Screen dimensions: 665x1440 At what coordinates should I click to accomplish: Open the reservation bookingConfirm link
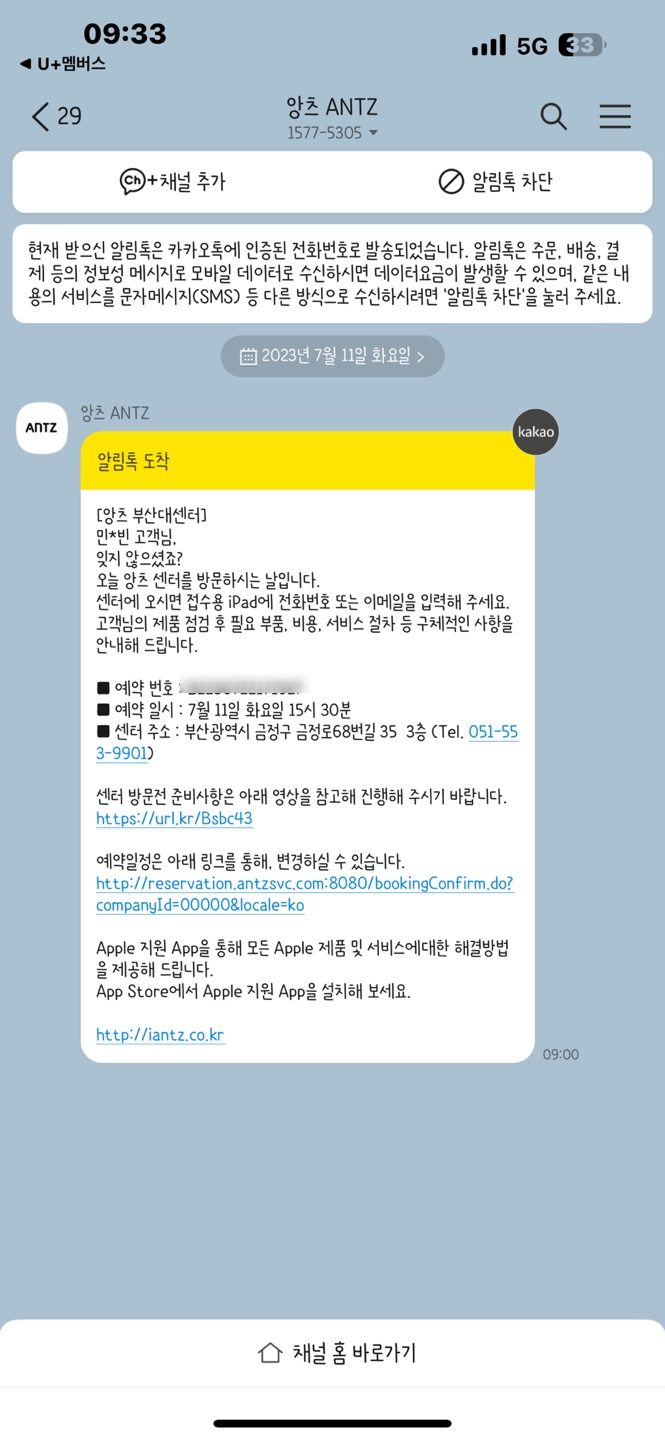305,894
